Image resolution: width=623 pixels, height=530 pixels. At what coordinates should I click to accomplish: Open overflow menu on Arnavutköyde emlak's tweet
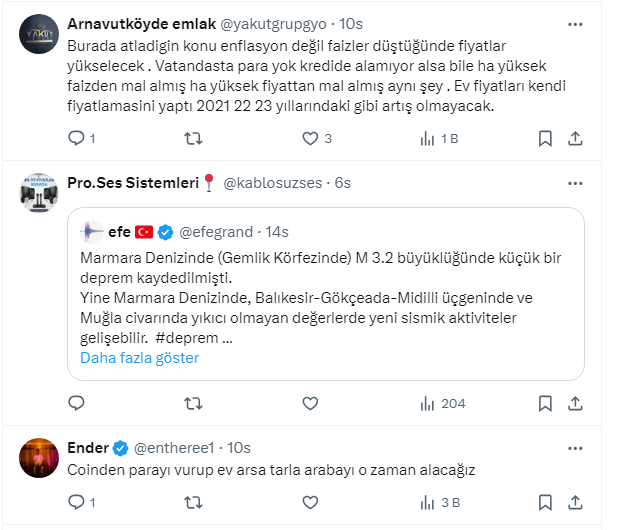(575, 23)
